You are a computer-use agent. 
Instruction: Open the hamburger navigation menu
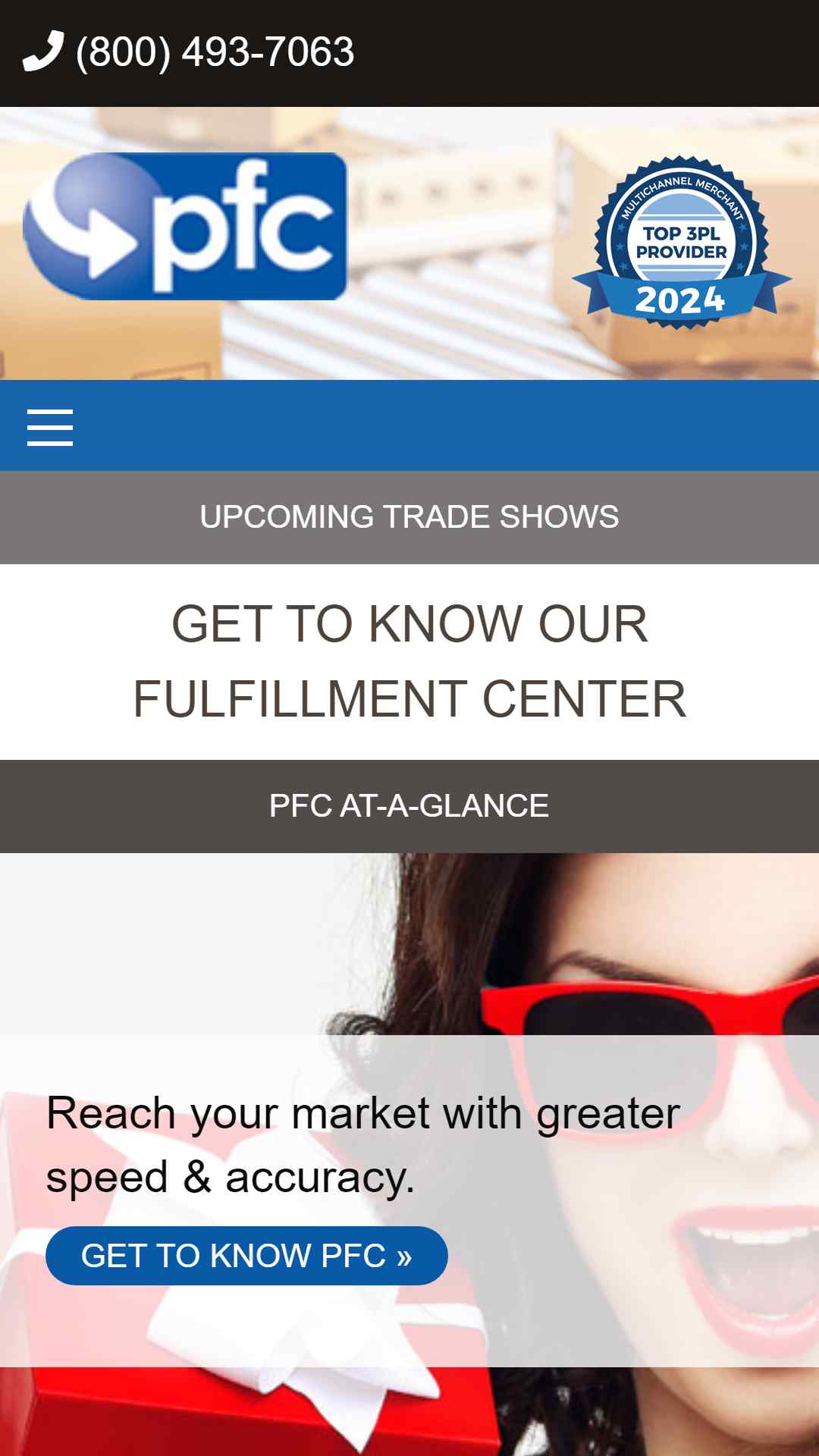tap(50, 428)
